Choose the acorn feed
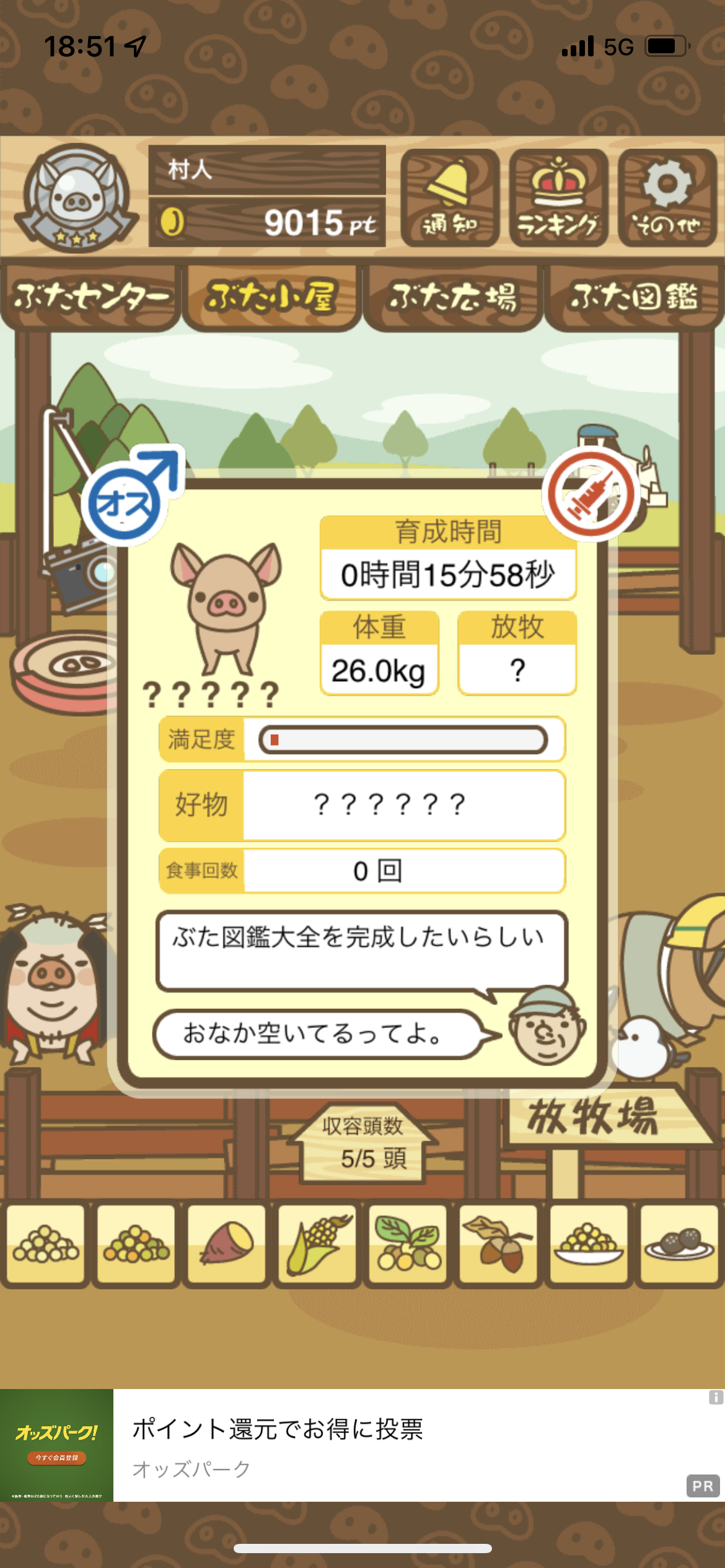This screenshot has height=1568, width=725. (x=498, y=1244)
